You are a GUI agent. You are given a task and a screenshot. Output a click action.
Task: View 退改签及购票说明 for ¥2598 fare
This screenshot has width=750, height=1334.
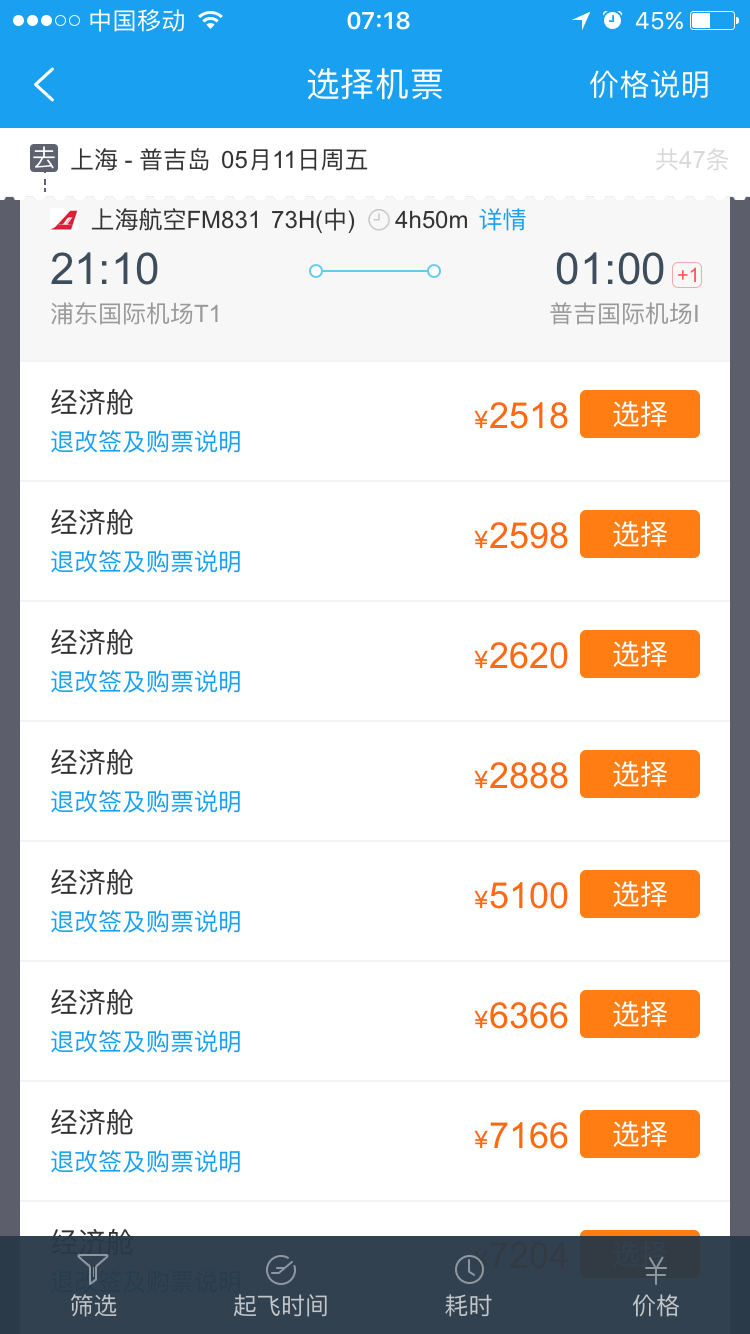click(x=146, y=562)
